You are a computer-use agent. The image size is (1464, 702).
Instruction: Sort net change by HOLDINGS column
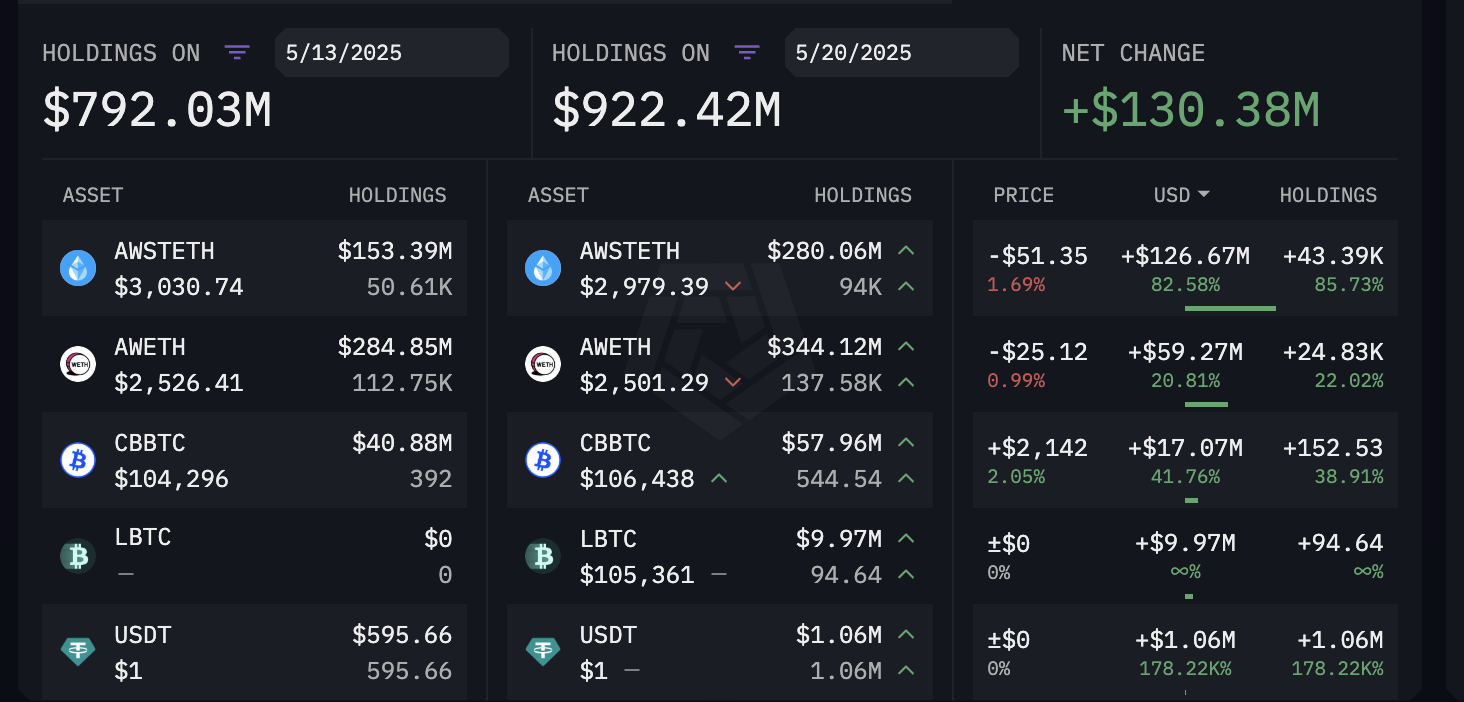(x=1328, y=195)
